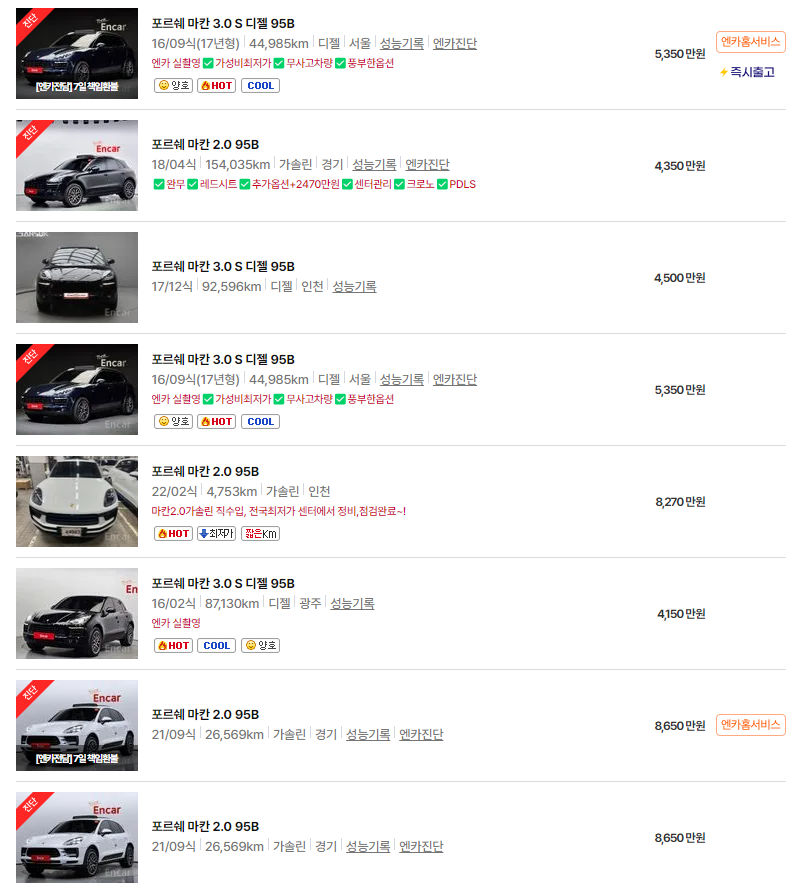Image resolution: width=799 pixels, height=890 pixels.
Task: Open the Macan 3.0 S listing with 92,596km
Action: tap(223, 266)
